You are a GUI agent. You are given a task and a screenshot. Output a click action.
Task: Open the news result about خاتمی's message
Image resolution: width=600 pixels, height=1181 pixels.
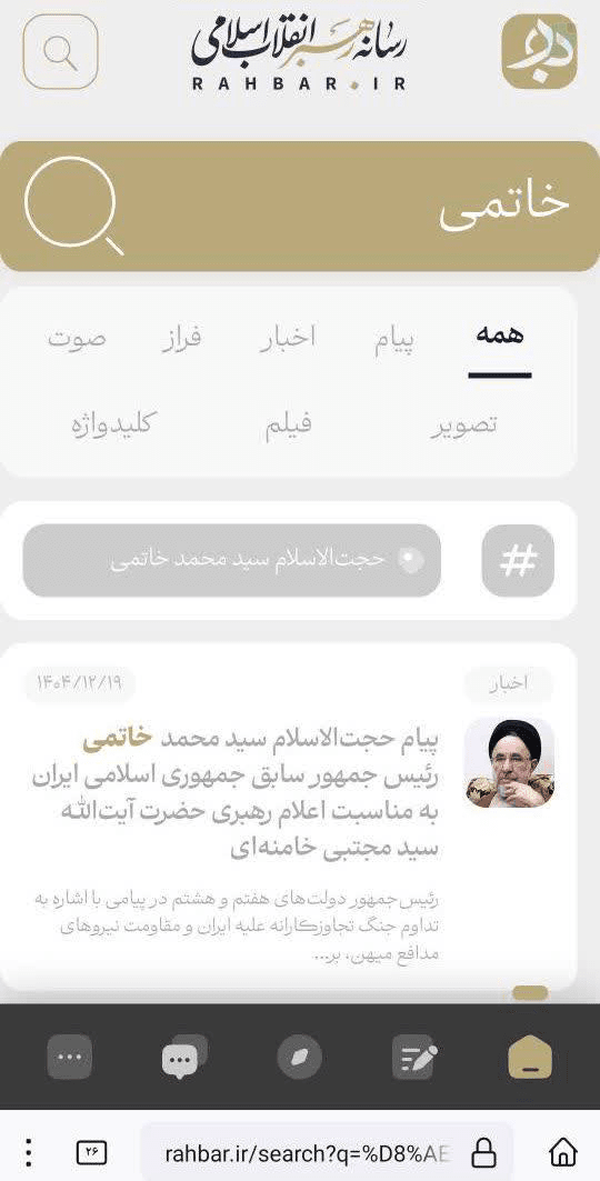(x=288, y=816)
